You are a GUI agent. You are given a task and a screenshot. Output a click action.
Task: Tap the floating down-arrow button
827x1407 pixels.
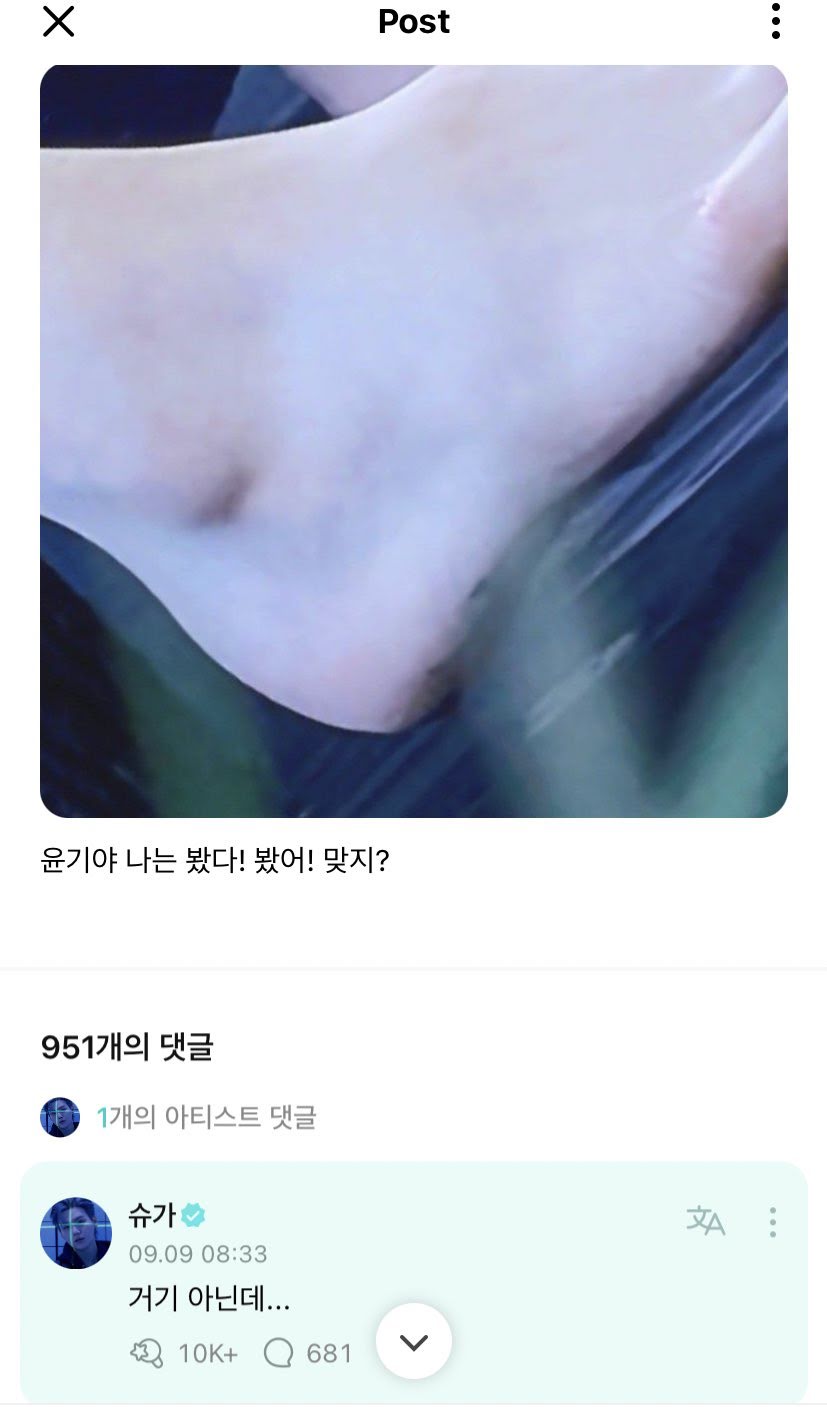coord(414,1342)
